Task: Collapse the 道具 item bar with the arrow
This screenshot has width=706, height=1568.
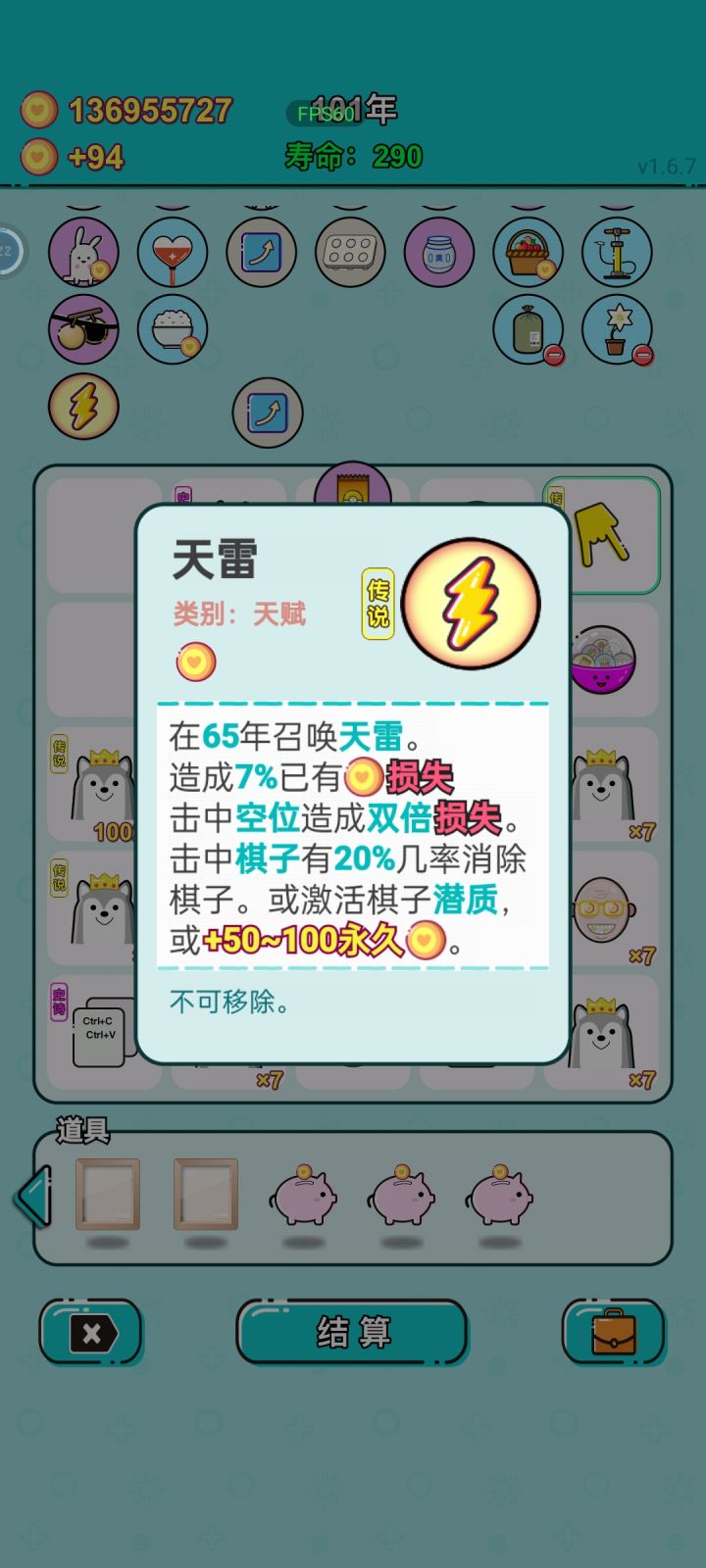Action: click(32, 1198)
